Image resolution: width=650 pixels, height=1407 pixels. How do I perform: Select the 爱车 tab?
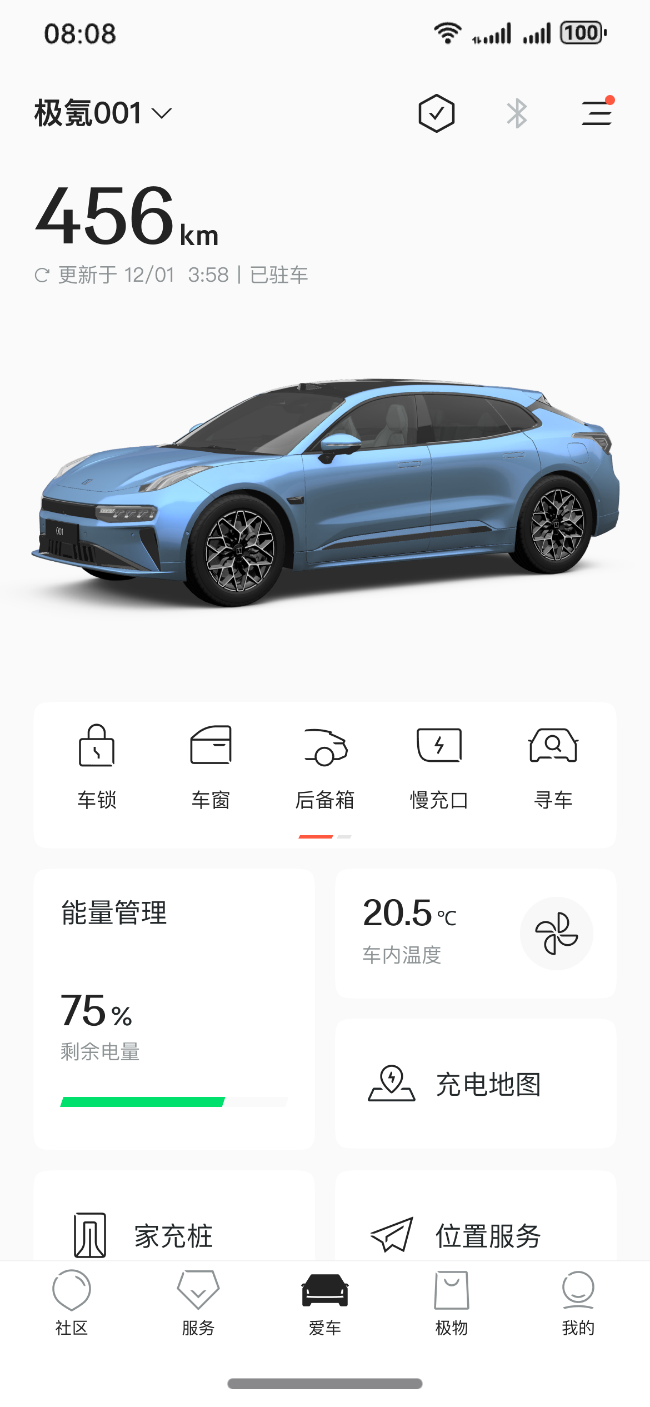325,1303
